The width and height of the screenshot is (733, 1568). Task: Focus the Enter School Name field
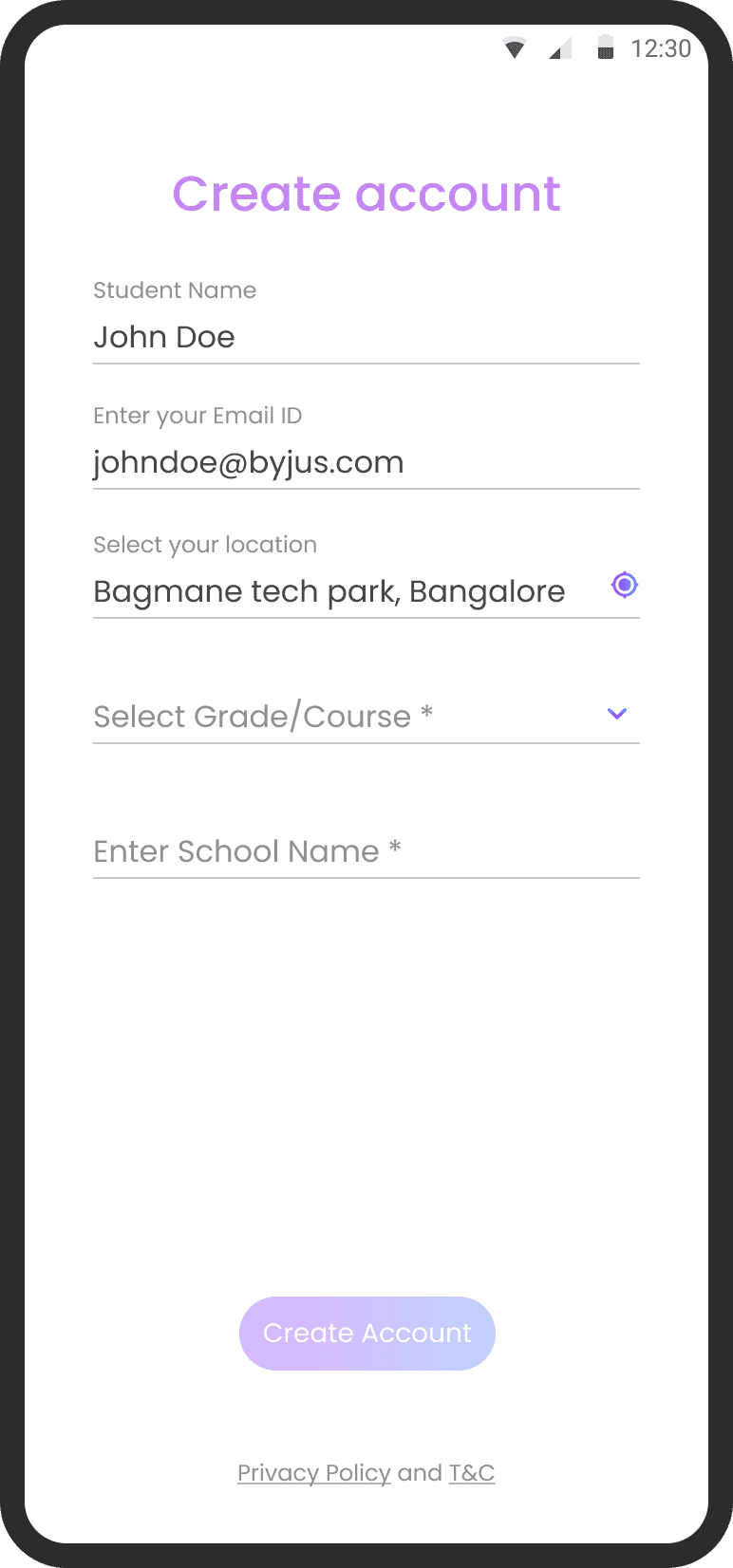(366, 851)
